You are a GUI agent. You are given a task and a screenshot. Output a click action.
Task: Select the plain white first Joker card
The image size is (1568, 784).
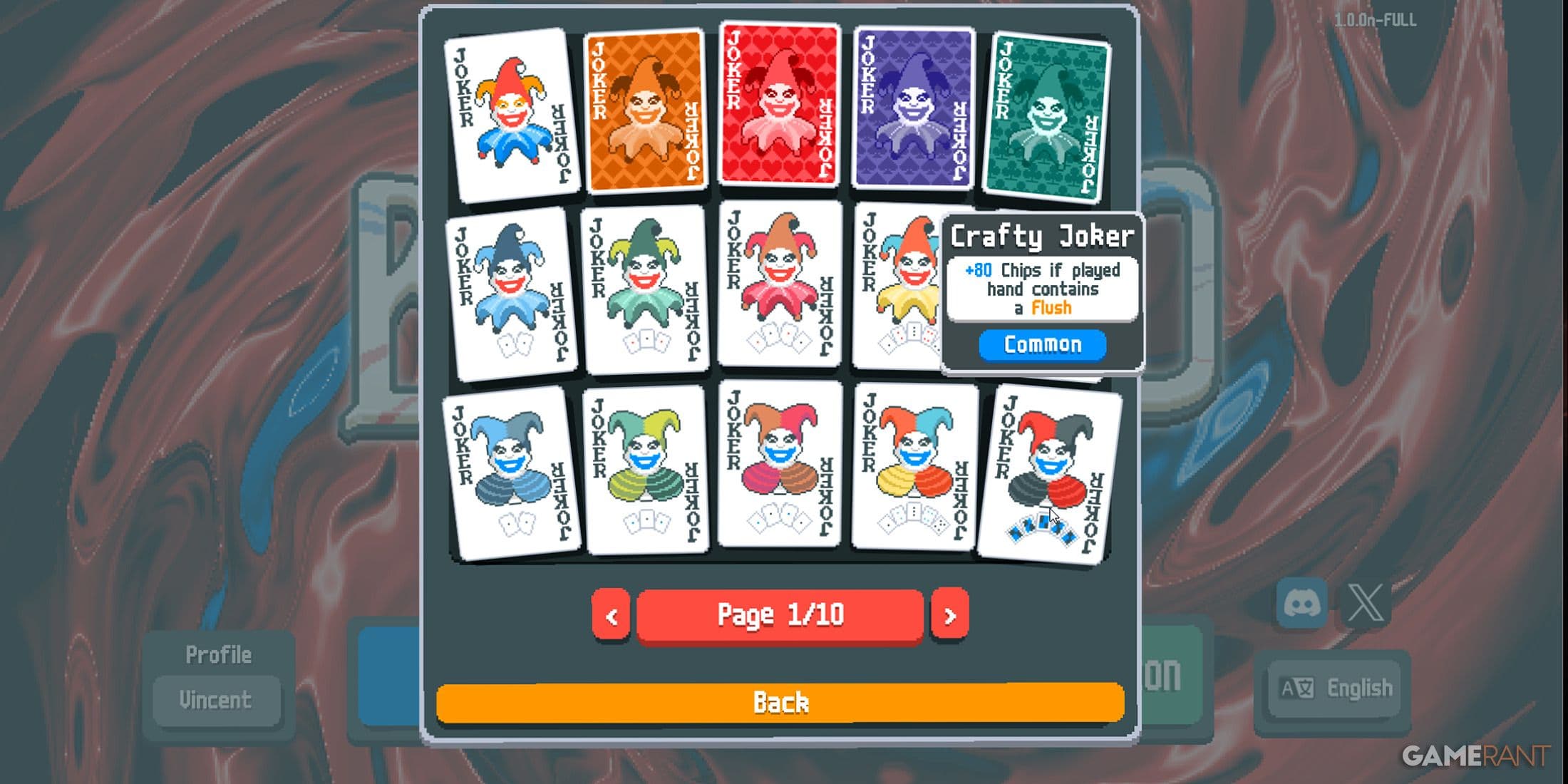511,115
